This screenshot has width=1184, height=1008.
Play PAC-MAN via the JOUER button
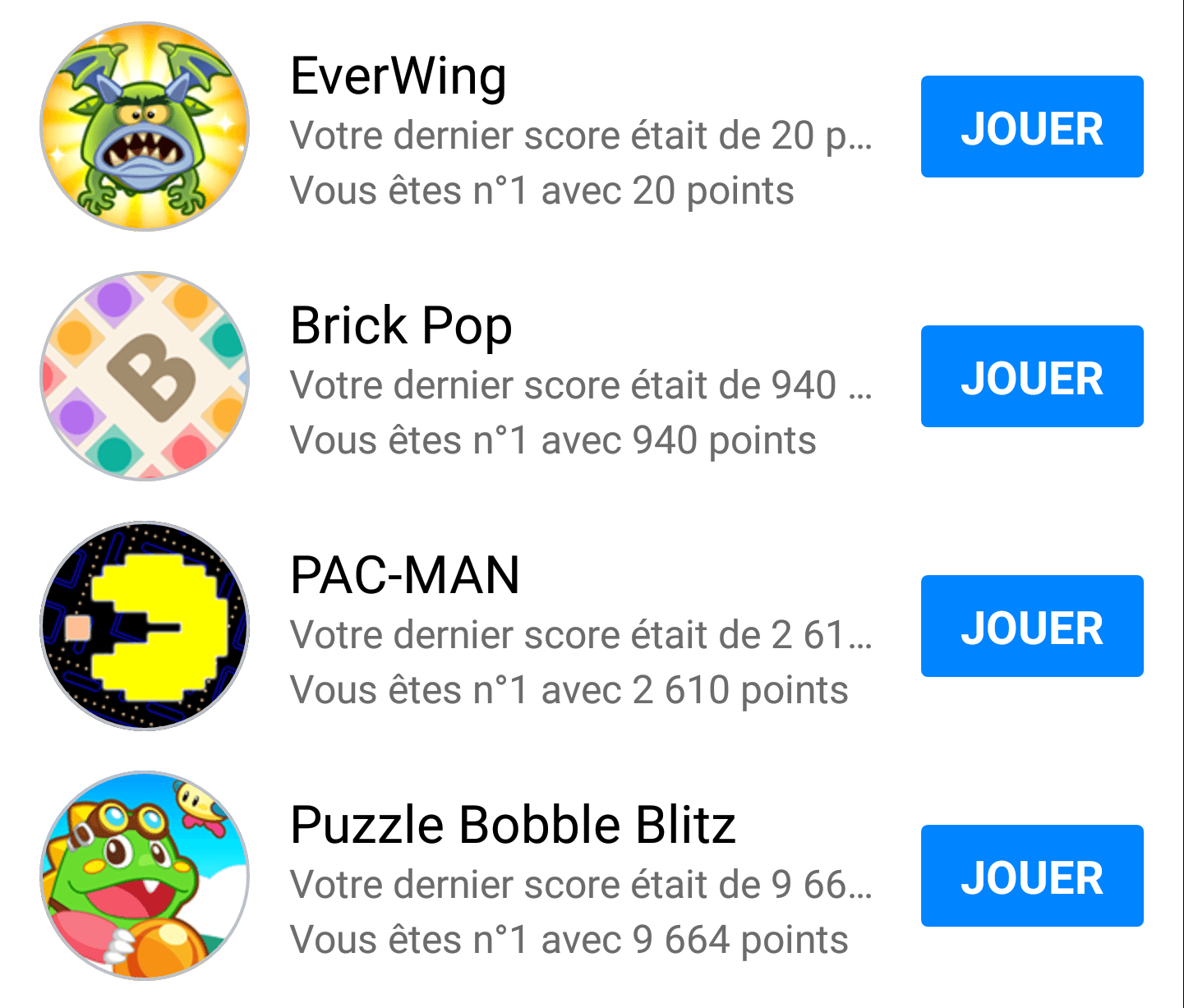[1031, 627]
